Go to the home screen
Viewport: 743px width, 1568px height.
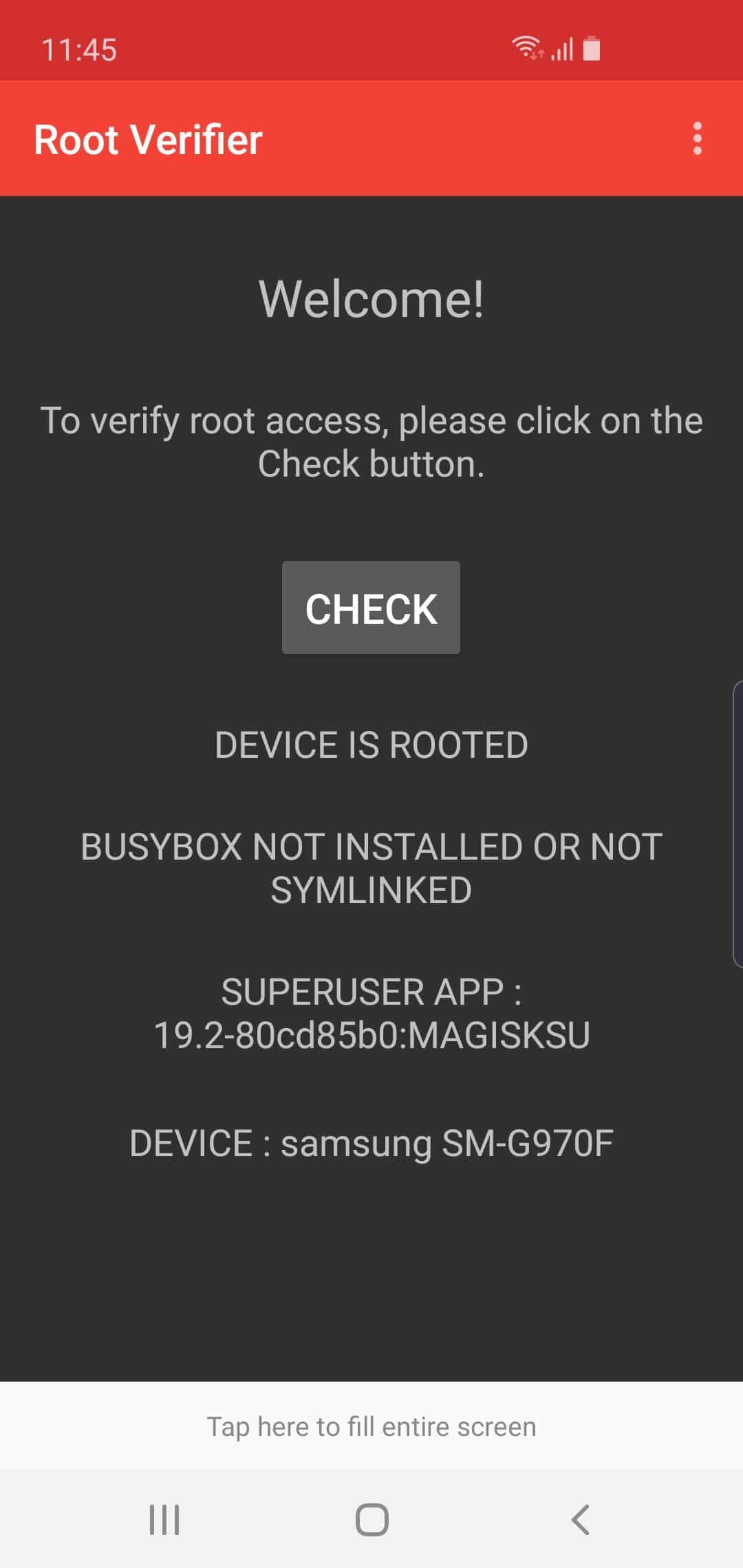371,1519
